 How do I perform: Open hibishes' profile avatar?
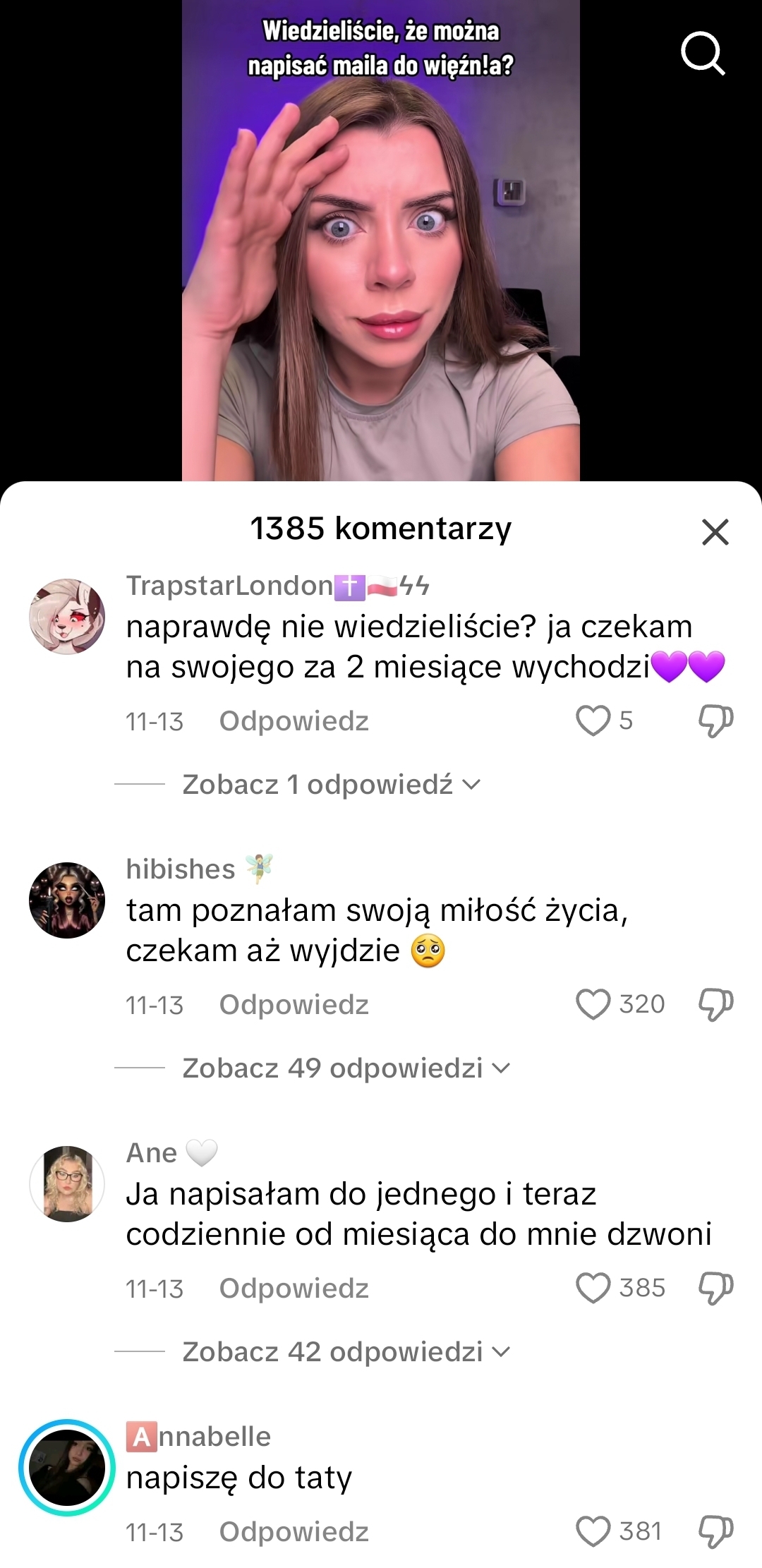coord(67,900)
